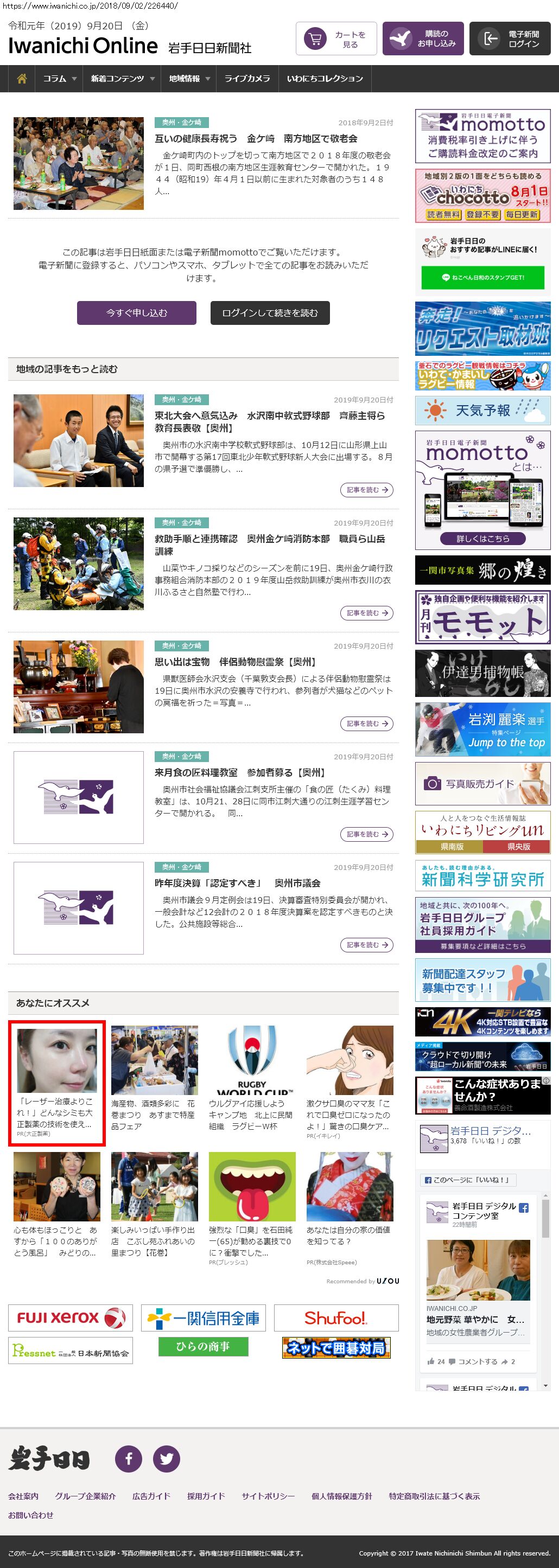Open いわにちコレクション in the nav bar
559x1568 pixels.
tap(325, 79)
